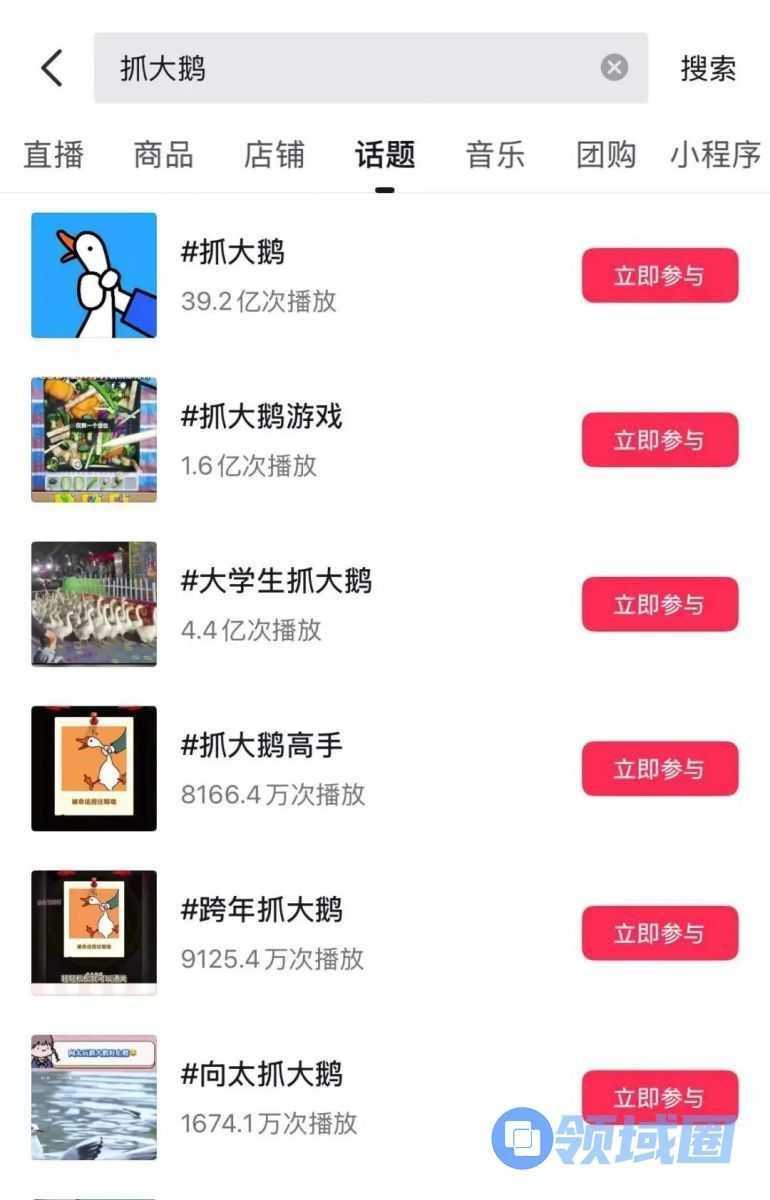This screenshot has width=770, height=1200.
Task: Switch to the 团购 tab
Action: [x=606, y=155]
